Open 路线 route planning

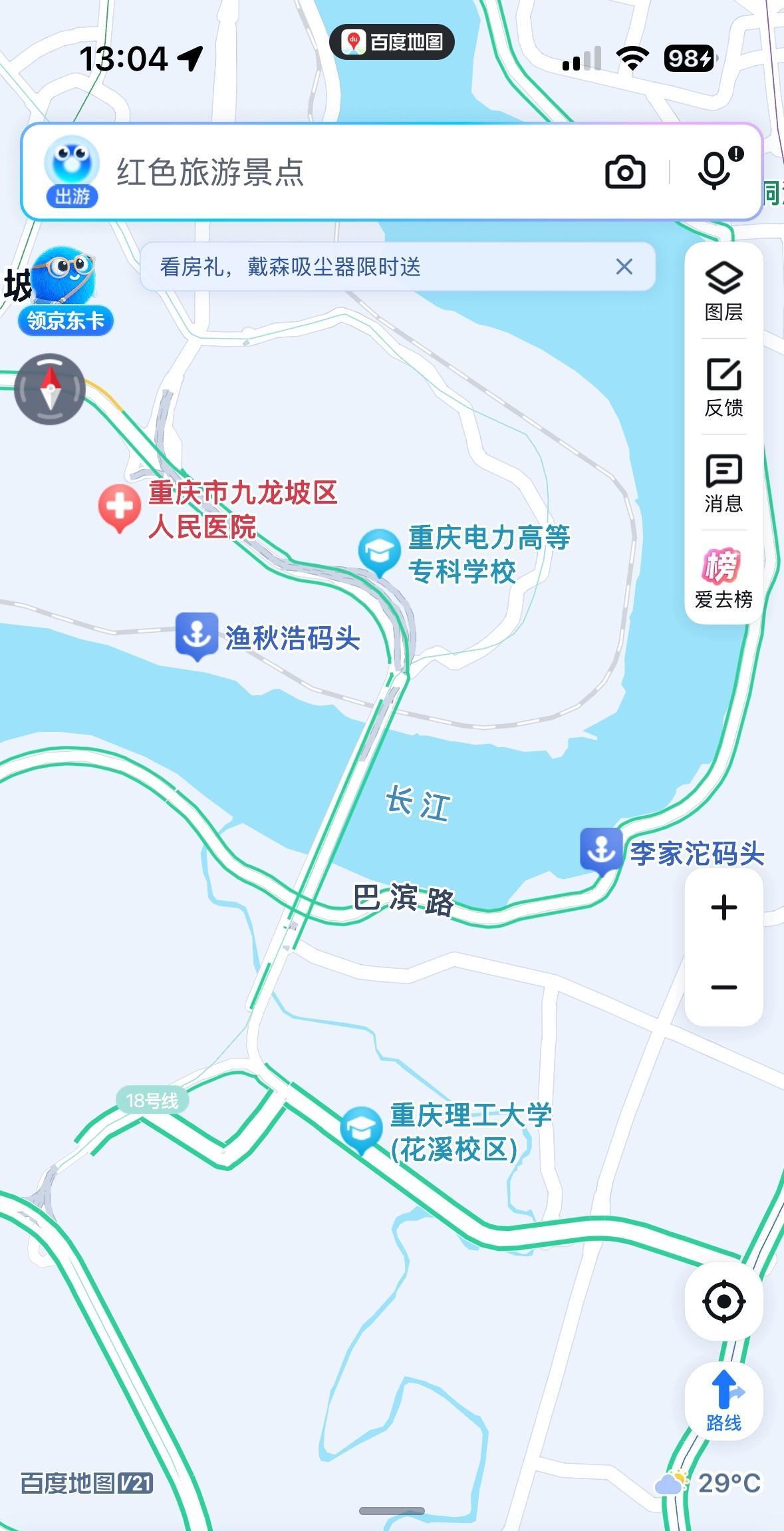723,1401
